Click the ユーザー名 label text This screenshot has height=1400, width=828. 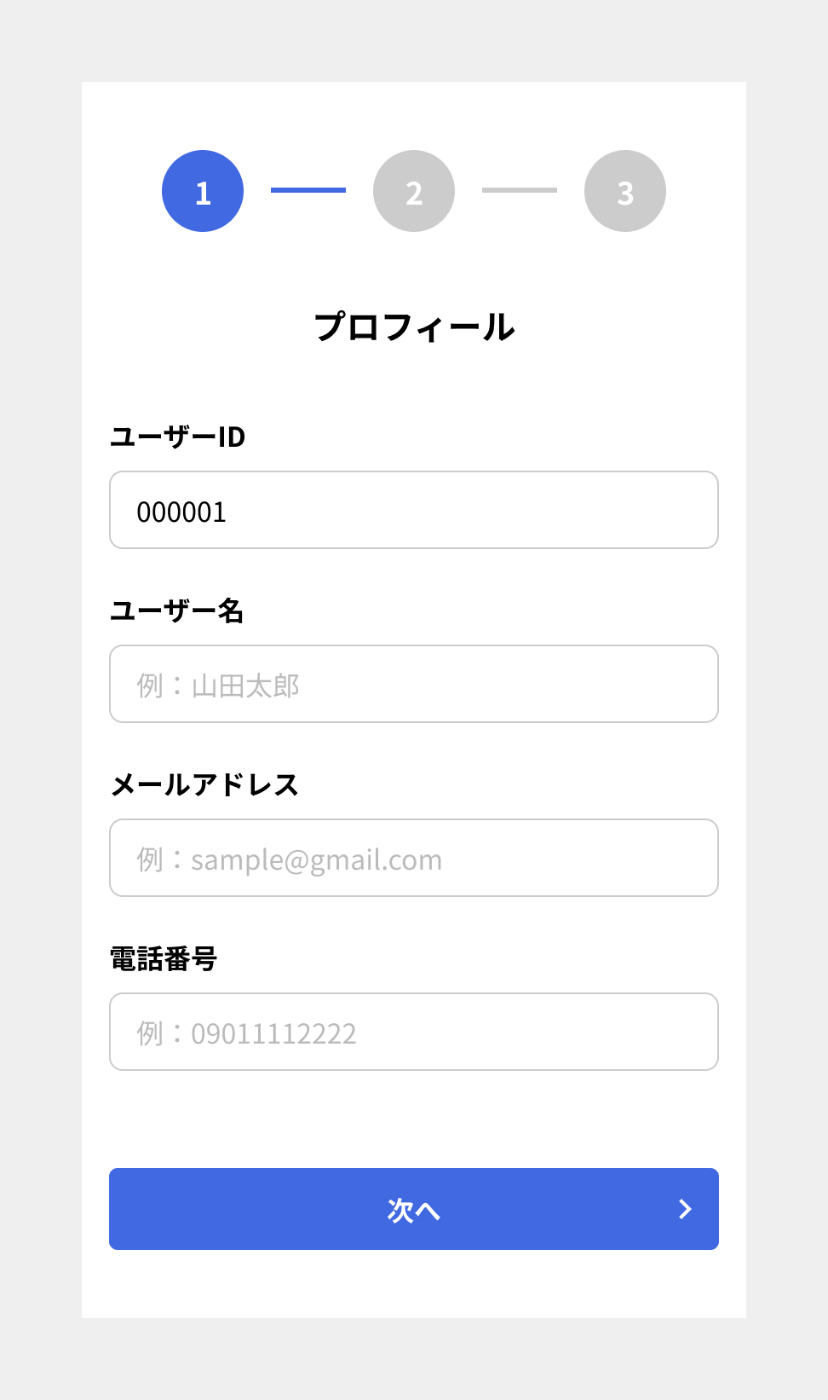point(176,611)
